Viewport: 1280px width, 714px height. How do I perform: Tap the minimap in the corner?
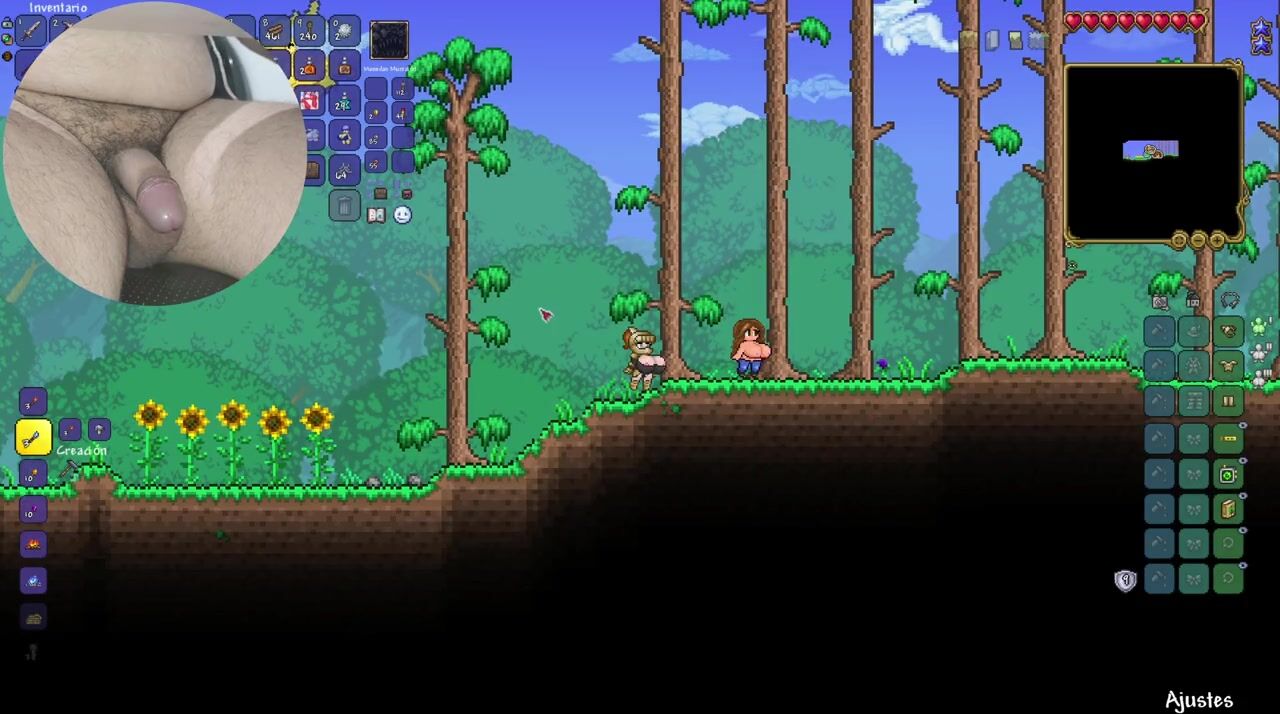click(1153, 153)
